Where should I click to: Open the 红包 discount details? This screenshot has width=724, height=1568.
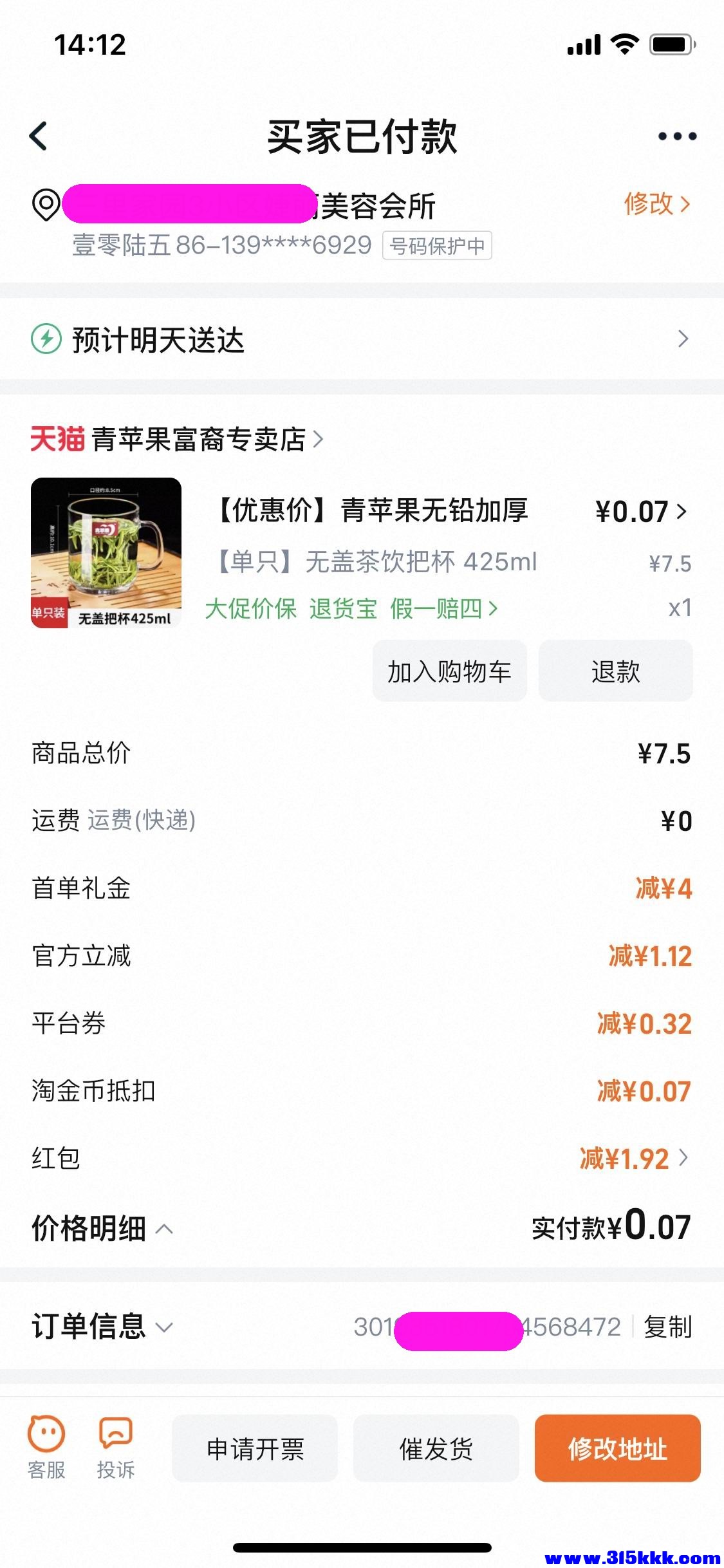(635, 1159)
